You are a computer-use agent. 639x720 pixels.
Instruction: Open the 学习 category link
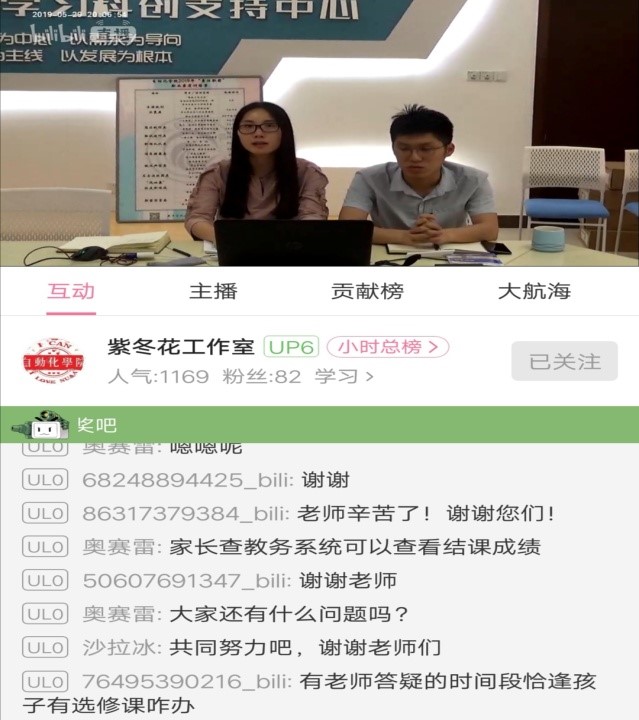[x=344, y=377]
